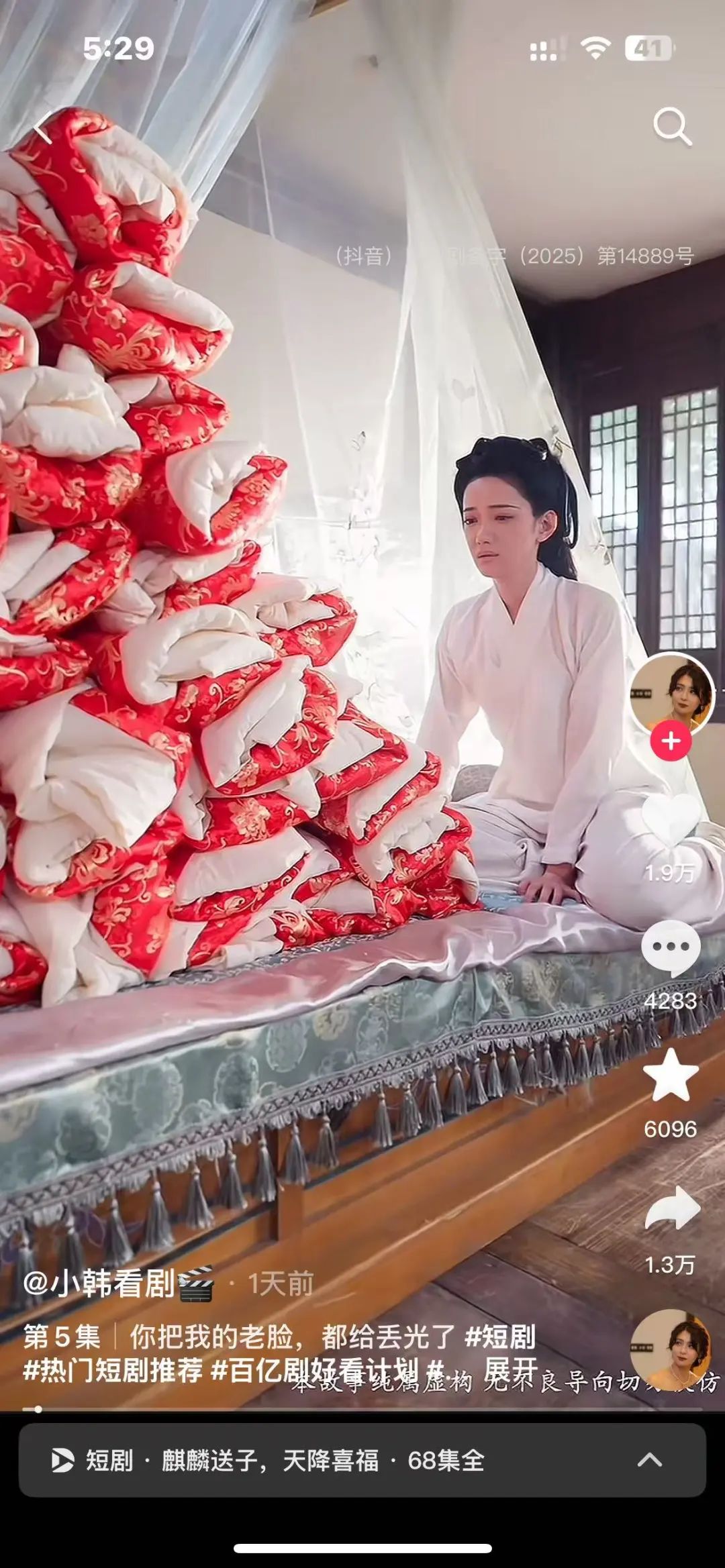Open the creator's profile avatar
Screen dimensions: 725x1568
tap(671, 694)
